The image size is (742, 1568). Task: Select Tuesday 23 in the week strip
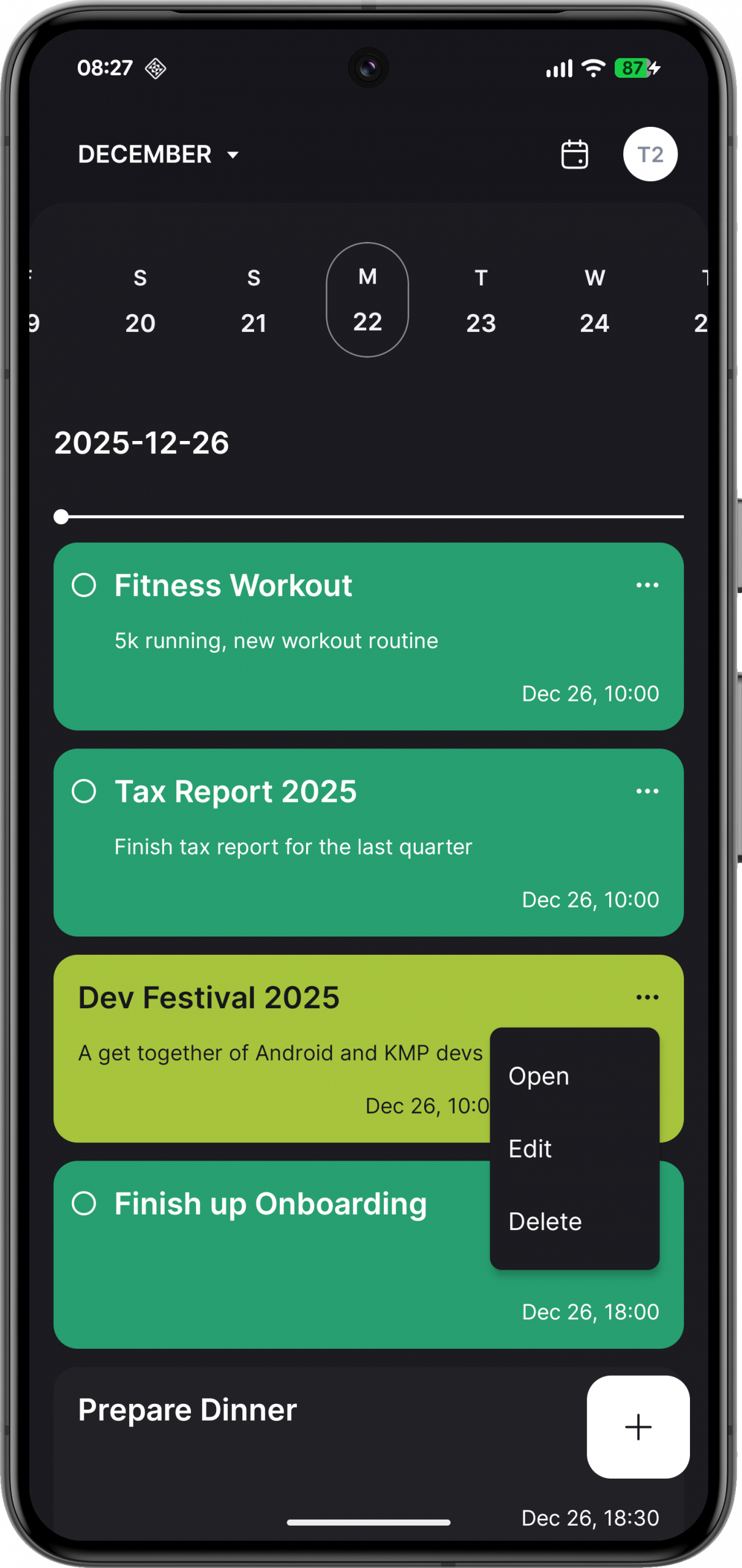(481, 300)
